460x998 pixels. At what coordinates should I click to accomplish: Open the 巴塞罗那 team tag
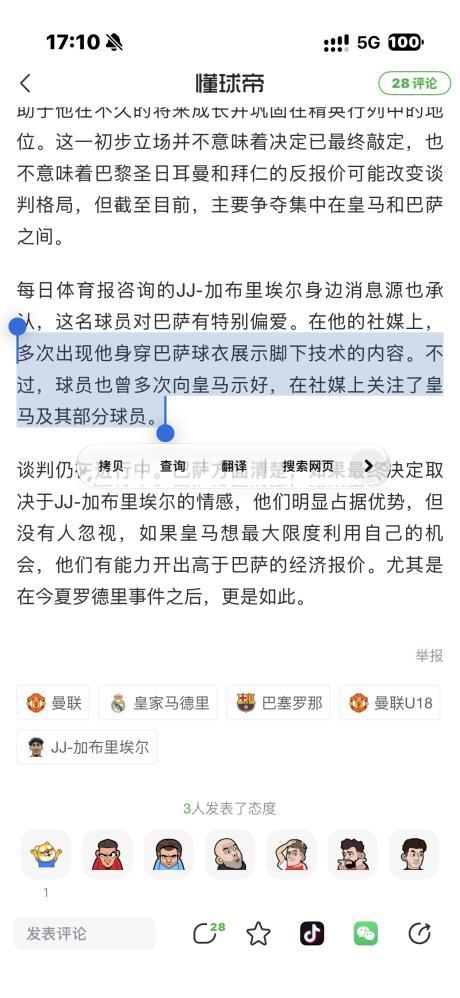click(278, 703)
